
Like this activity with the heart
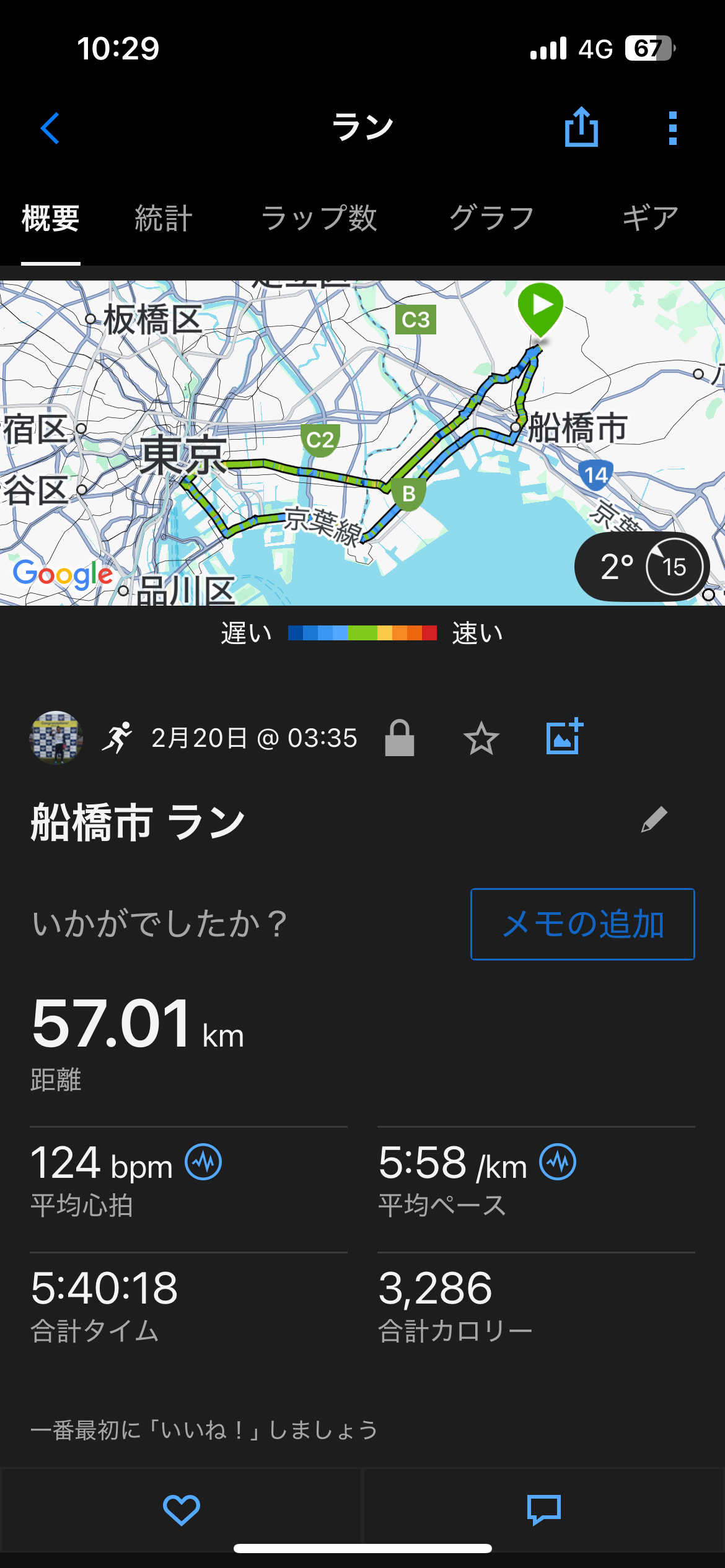click(x=181, y=1509)
